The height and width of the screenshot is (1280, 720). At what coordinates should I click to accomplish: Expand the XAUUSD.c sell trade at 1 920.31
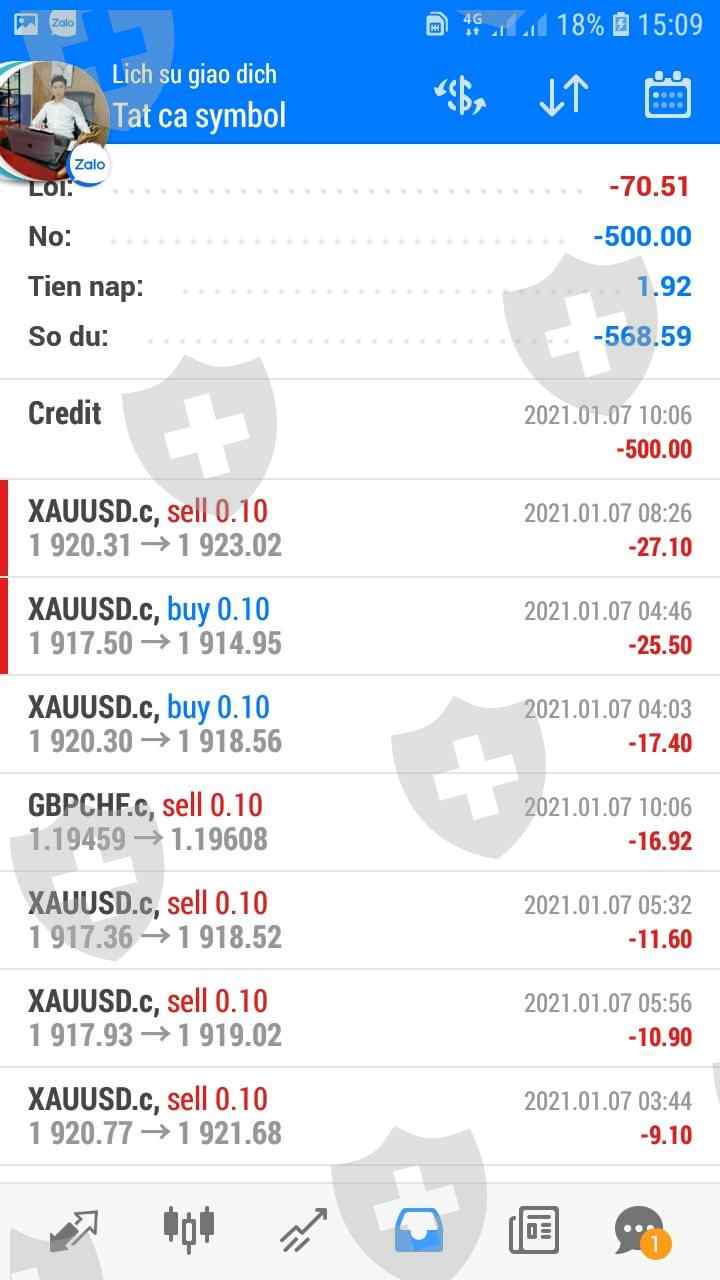point(360,528)
